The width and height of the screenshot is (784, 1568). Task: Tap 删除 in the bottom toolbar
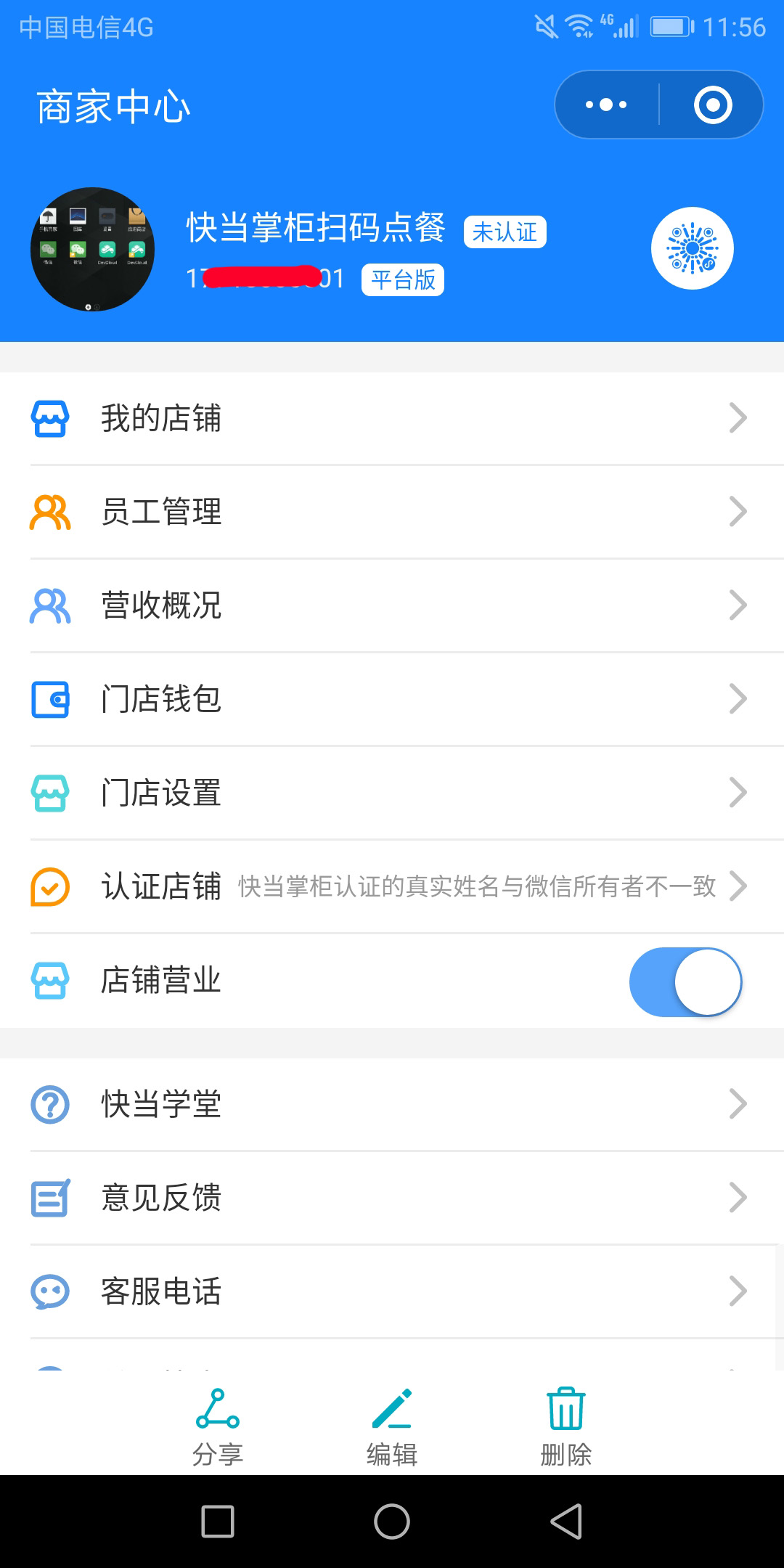[566, 1427]
